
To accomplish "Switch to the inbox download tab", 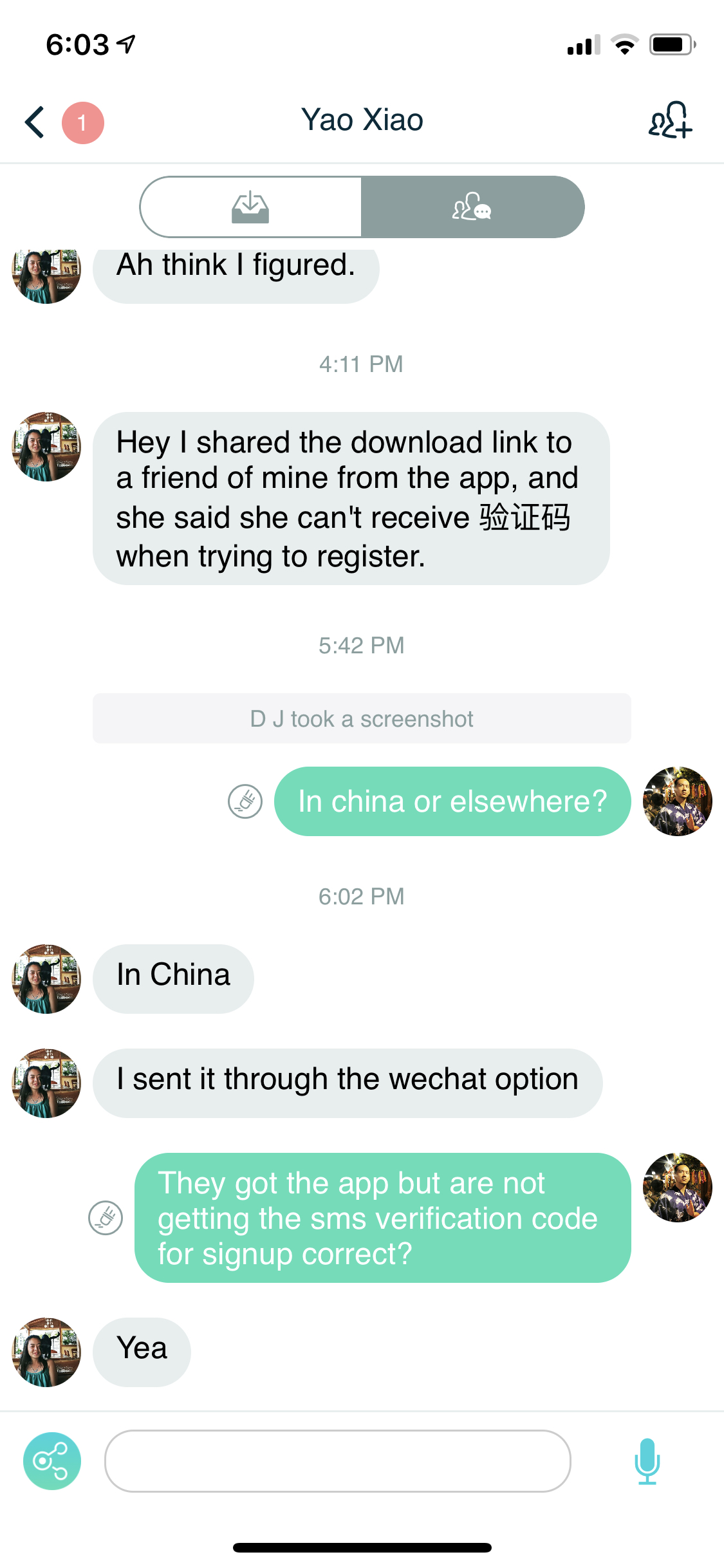I will coord(251,207).
